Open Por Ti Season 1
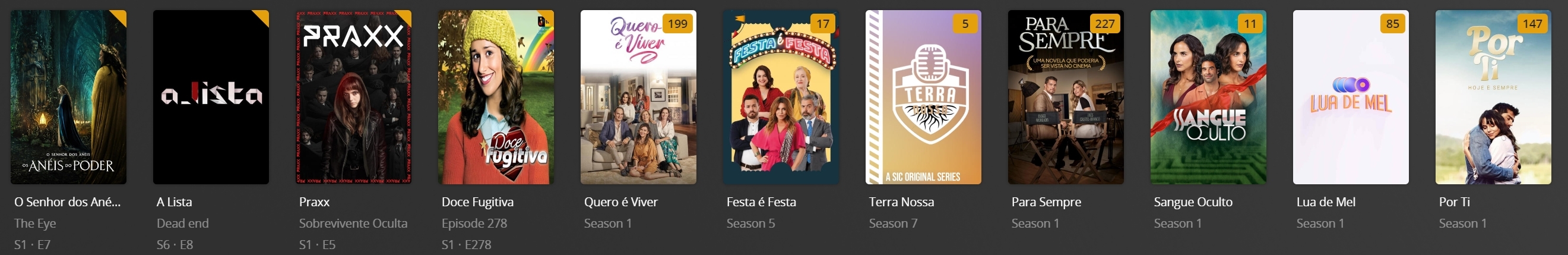Image resolution: width=1568 pixels, height=255 pixels. [x=1493, y=97]
